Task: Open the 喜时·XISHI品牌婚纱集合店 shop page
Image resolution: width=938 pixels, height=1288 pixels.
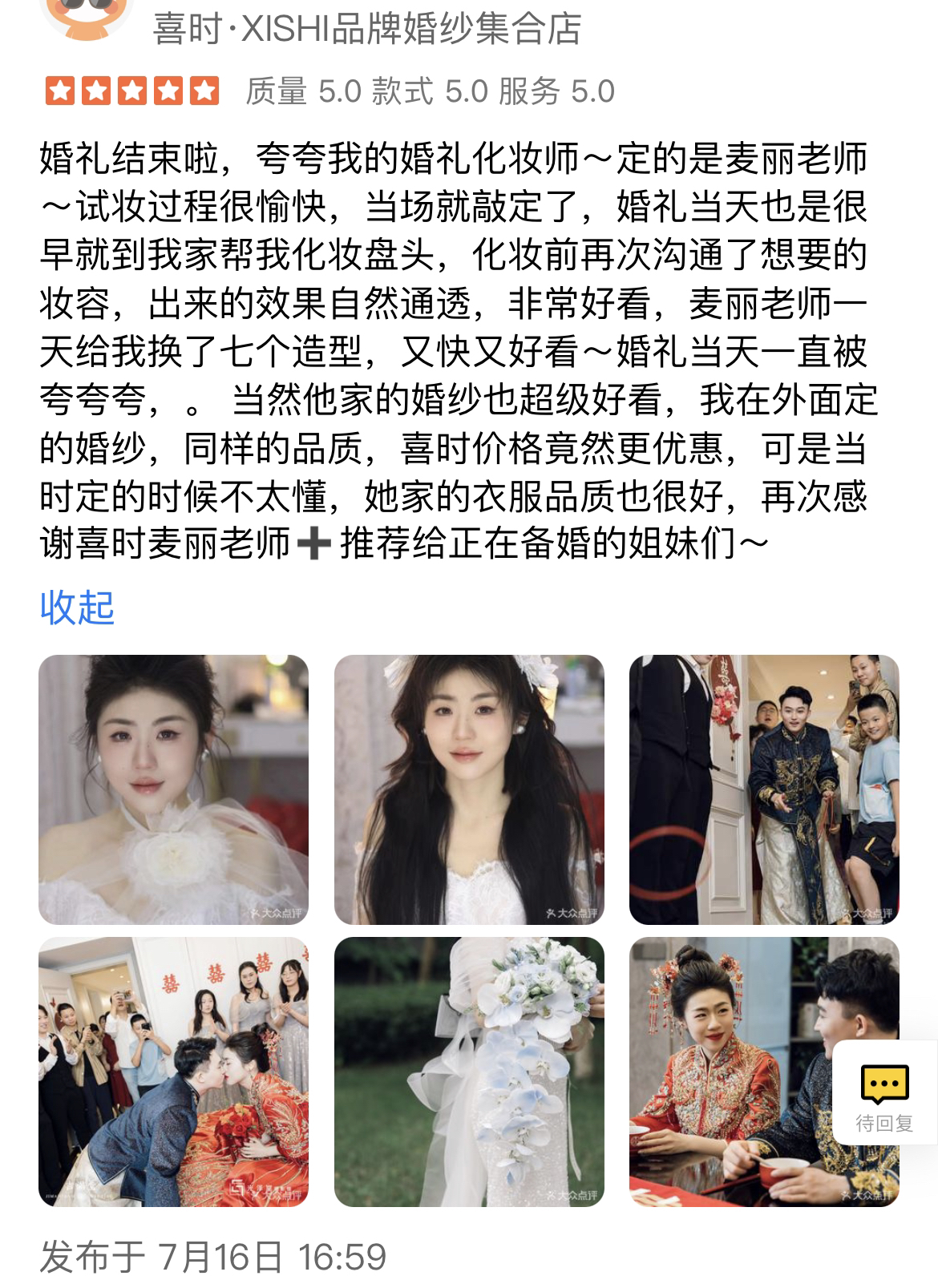Action: click(366, 29)
